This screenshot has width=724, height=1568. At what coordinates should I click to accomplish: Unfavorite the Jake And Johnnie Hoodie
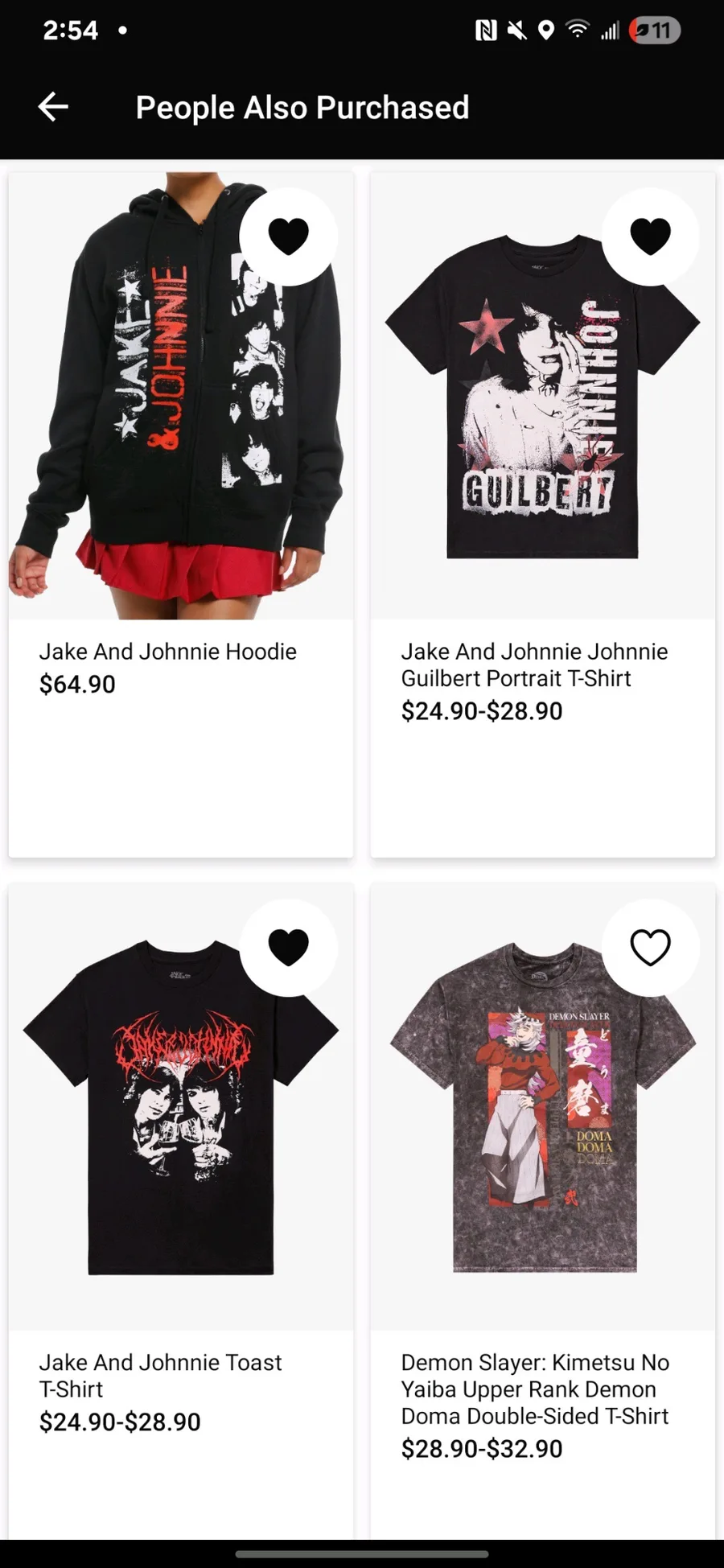[288, 237]
